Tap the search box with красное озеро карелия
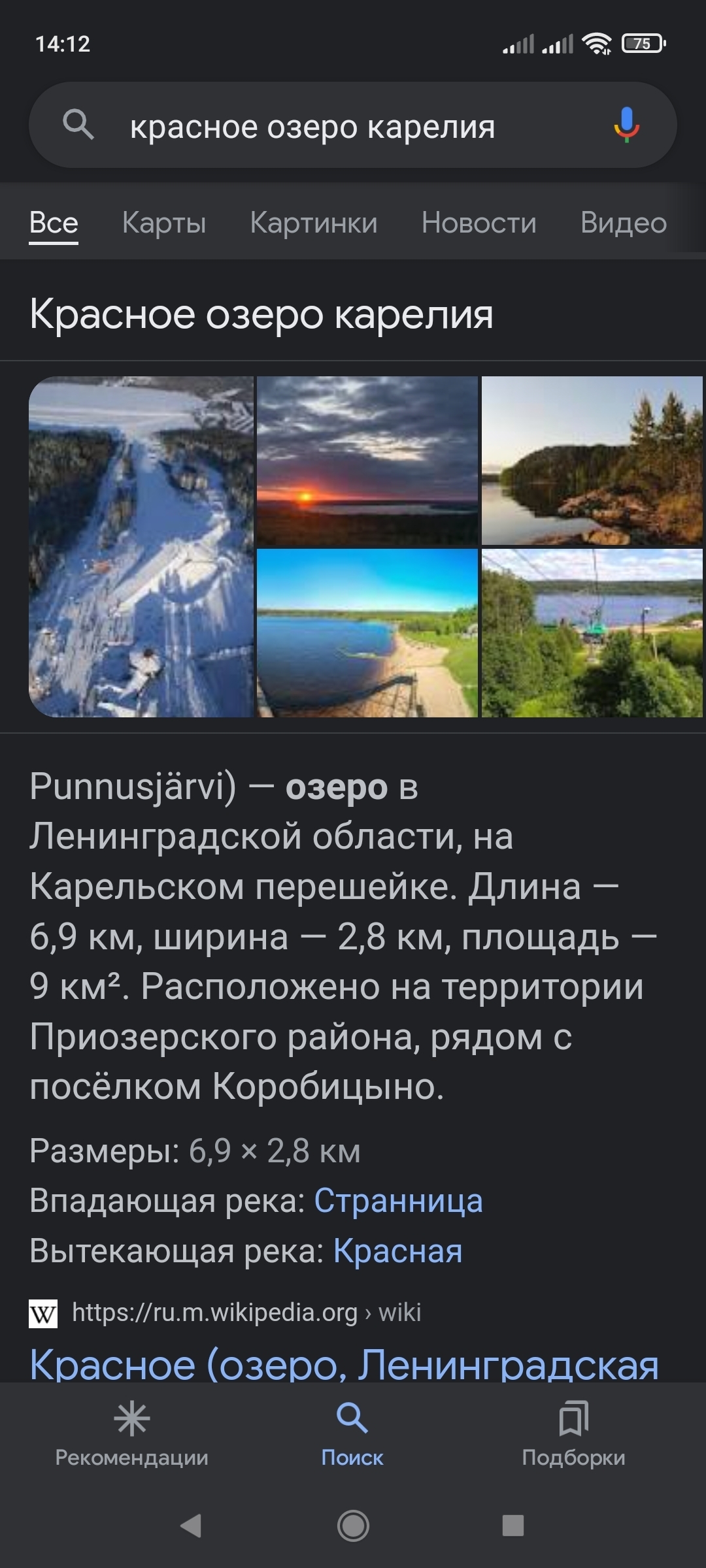Screen dimensions: 706x1568 [352, 125]
